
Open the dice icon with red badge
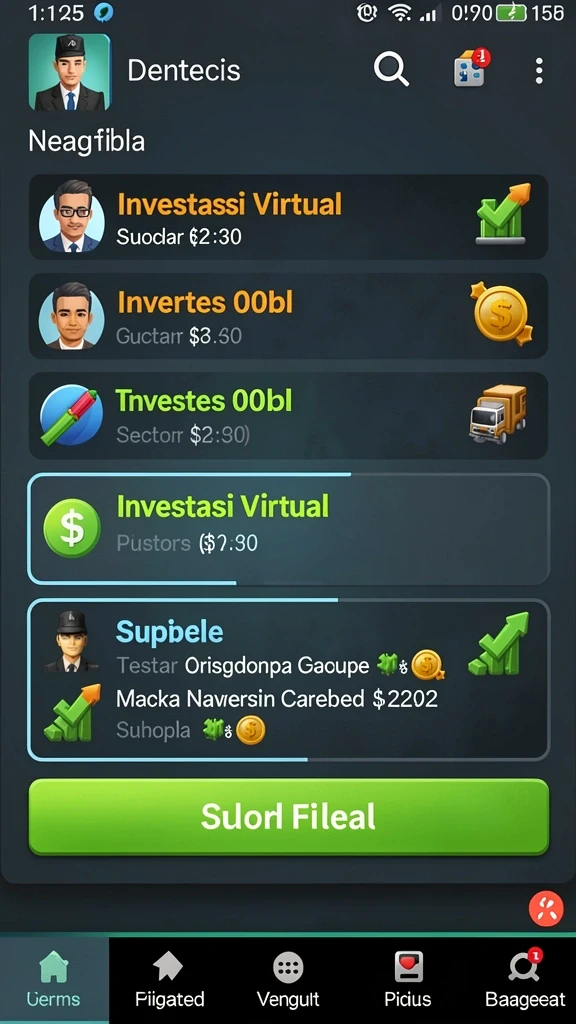[472, 68]
